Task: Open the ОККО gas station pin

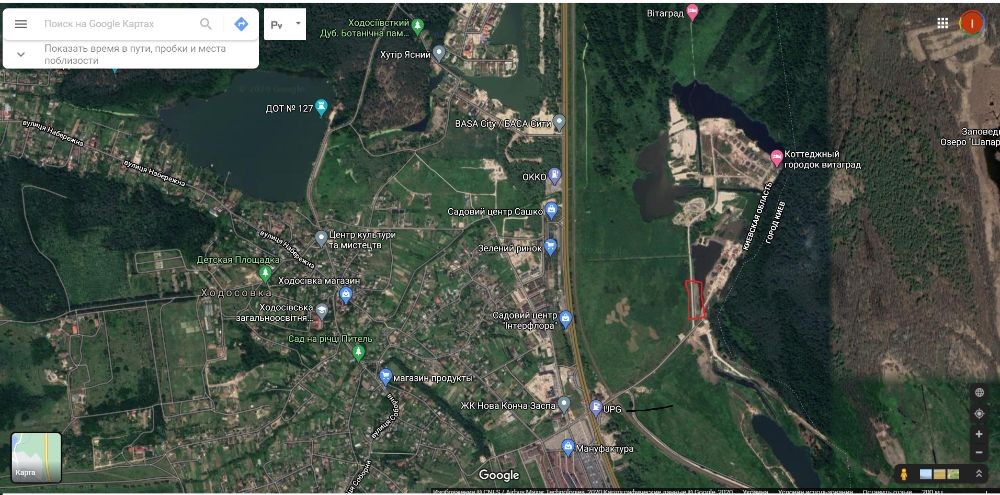Action: coord(555,175)
